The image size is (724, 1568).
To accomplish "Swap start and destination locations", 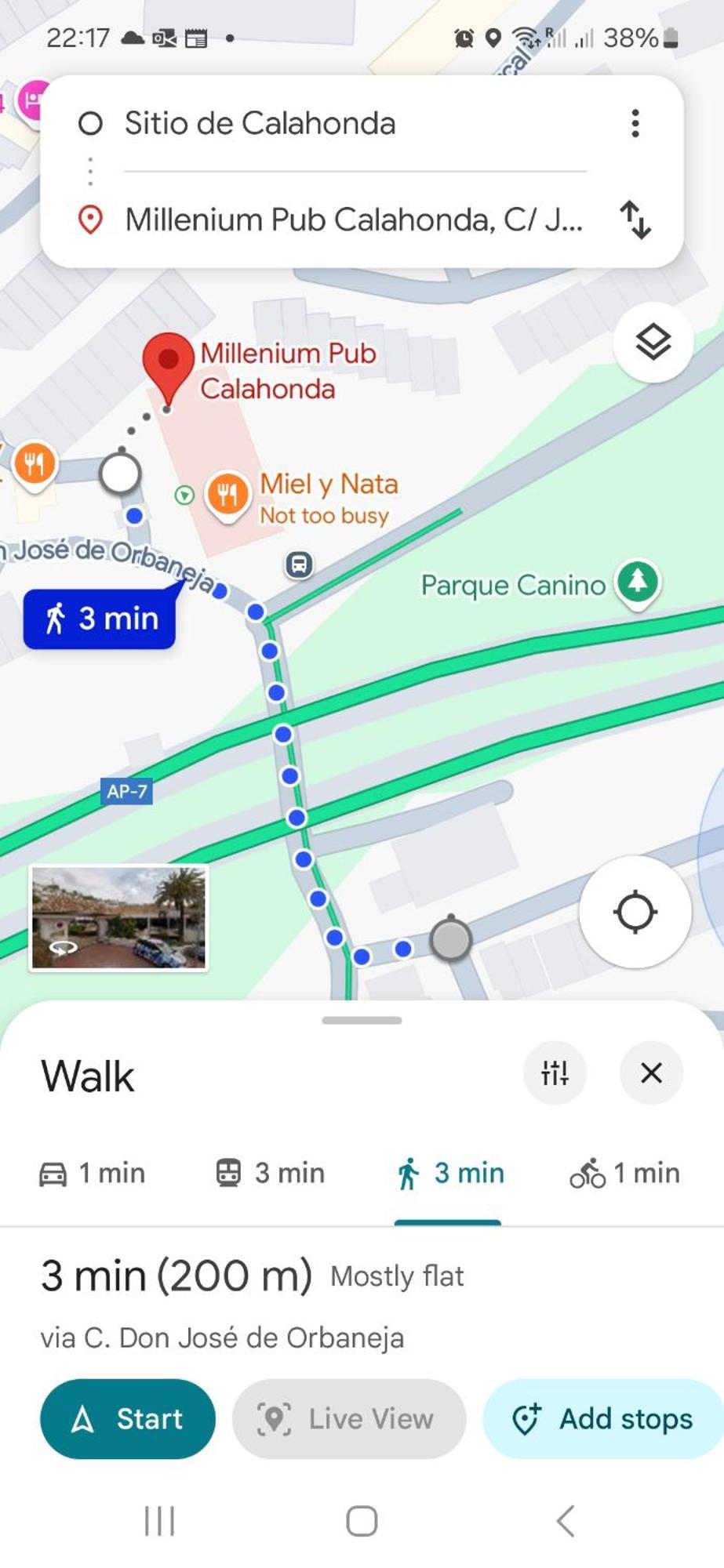I will coord(635,220).
